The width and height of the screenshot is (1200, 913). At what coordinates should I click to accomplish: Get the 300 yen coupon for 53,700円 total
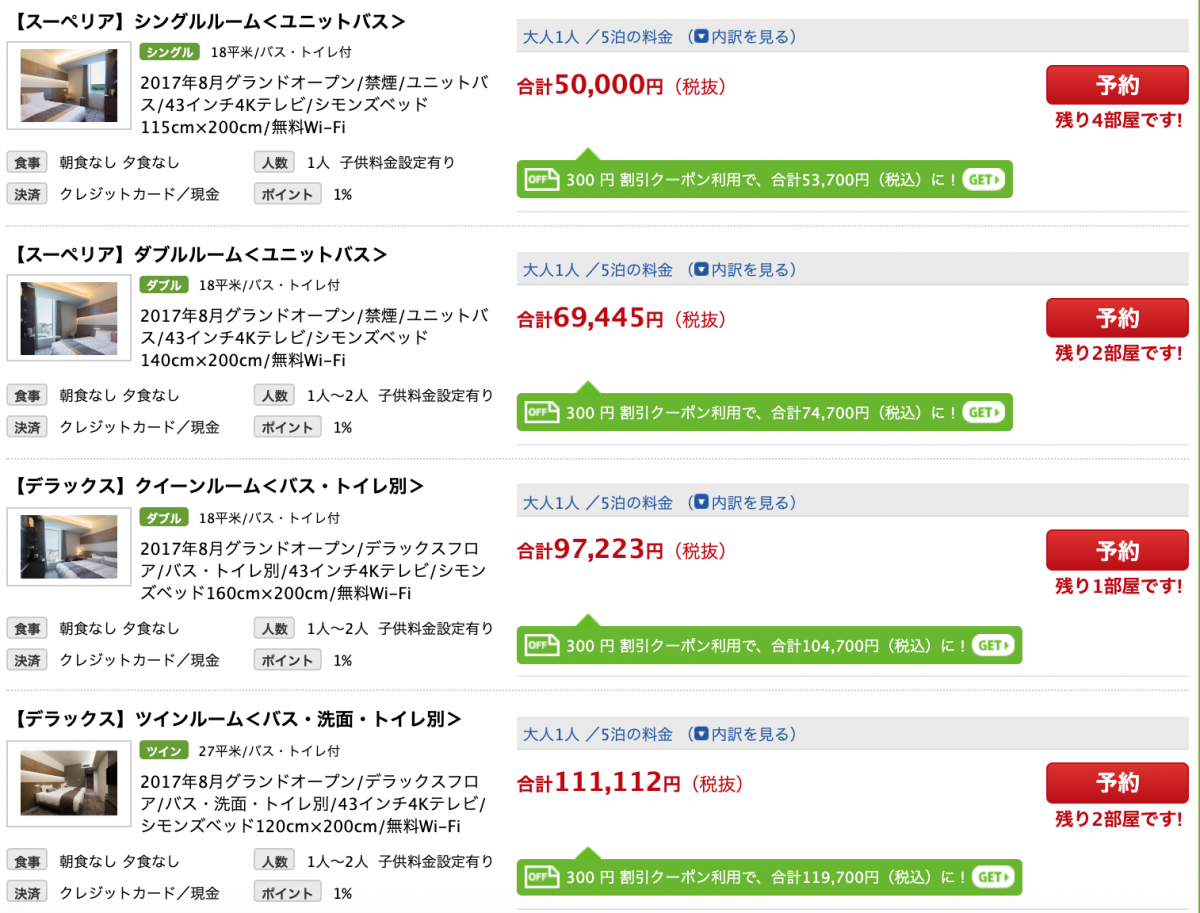pos(983,180)
